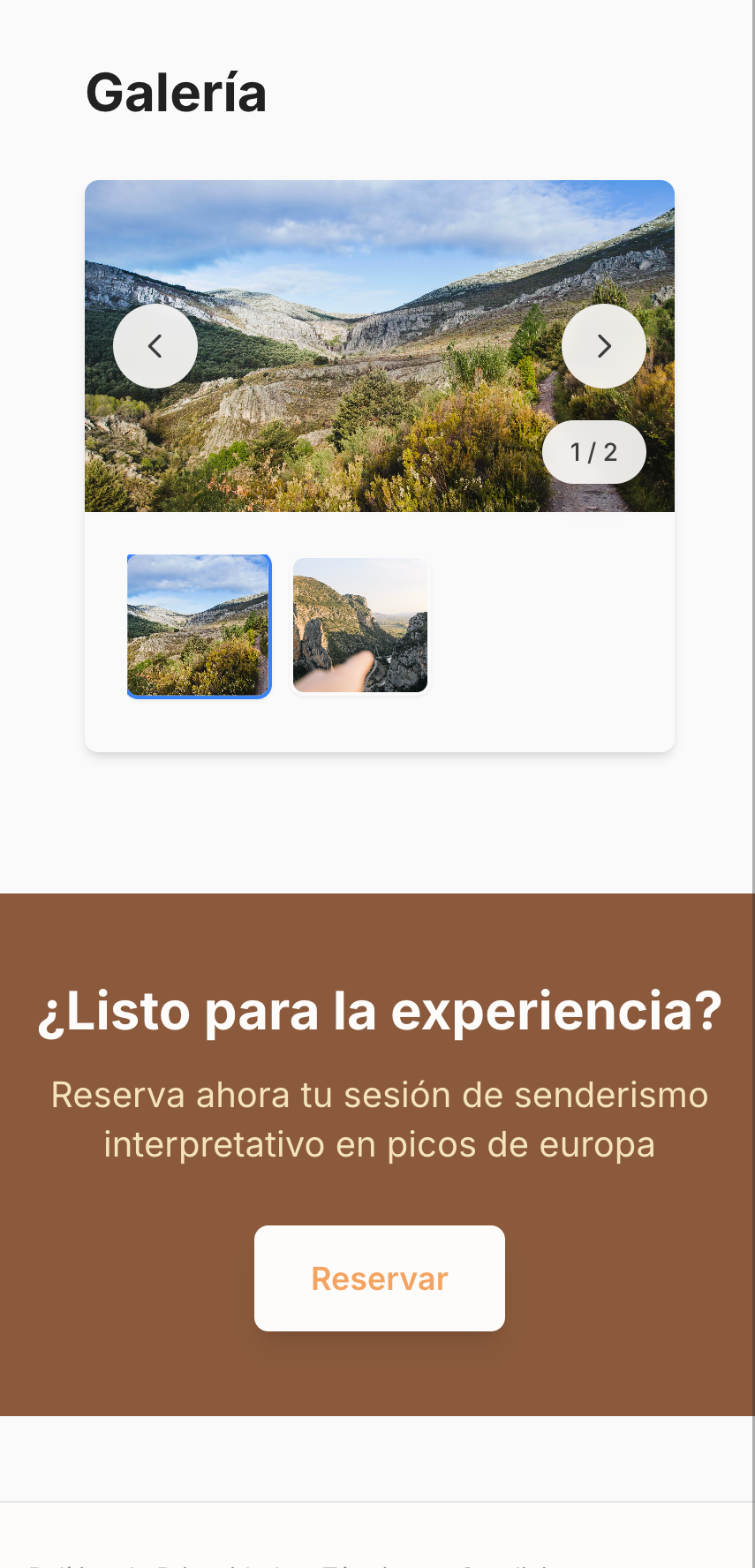Select the chevron-left navigation control on the image
Screen dimensions: 755x1568
(155, 346)
